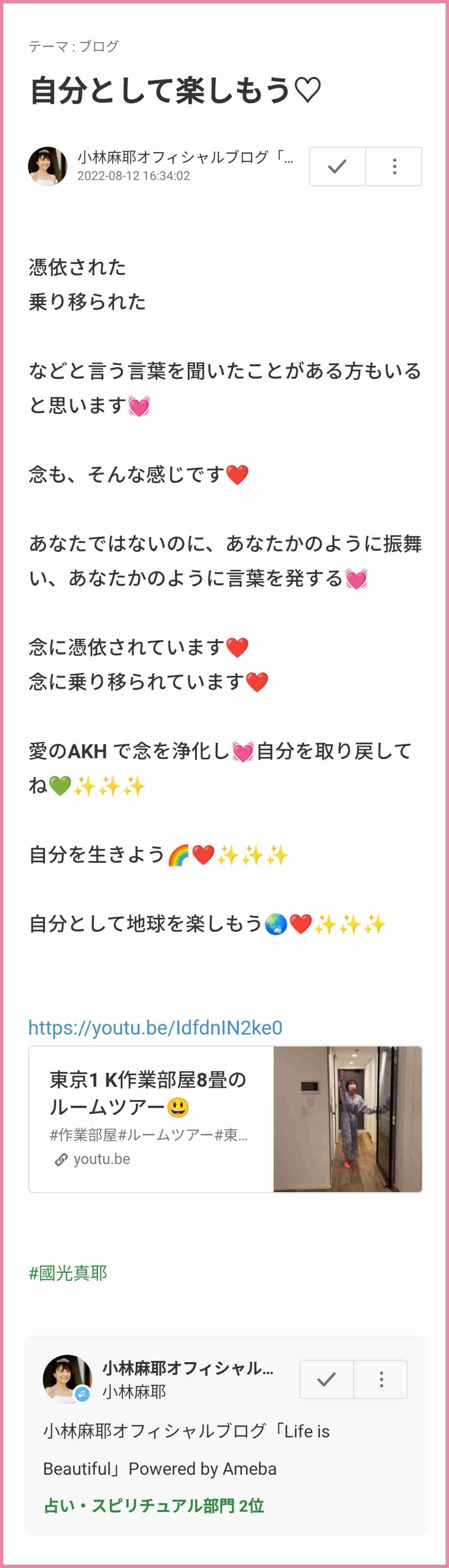Tap the following checkmark button beside blog name

(x=337, y=166)
